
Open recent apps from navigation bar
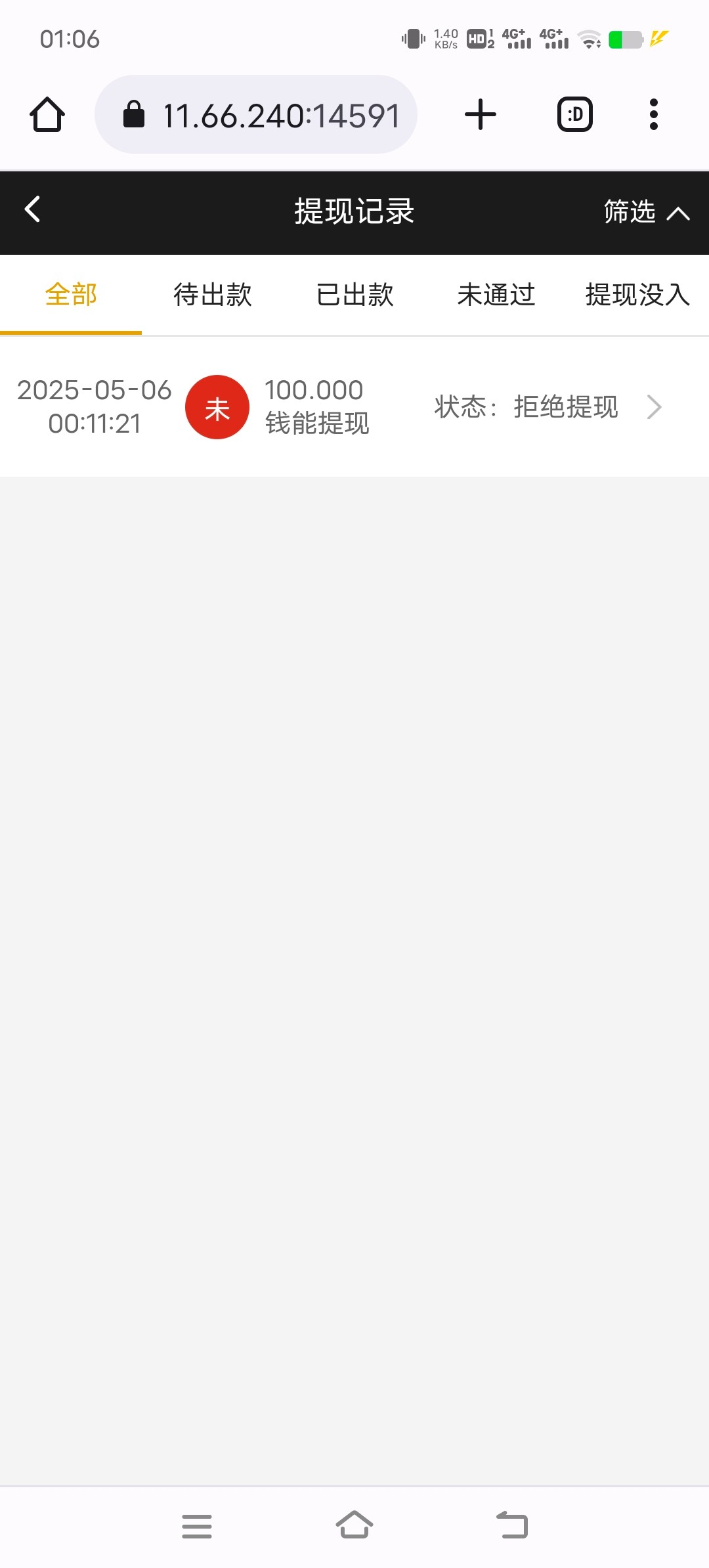click(197, 1526)
